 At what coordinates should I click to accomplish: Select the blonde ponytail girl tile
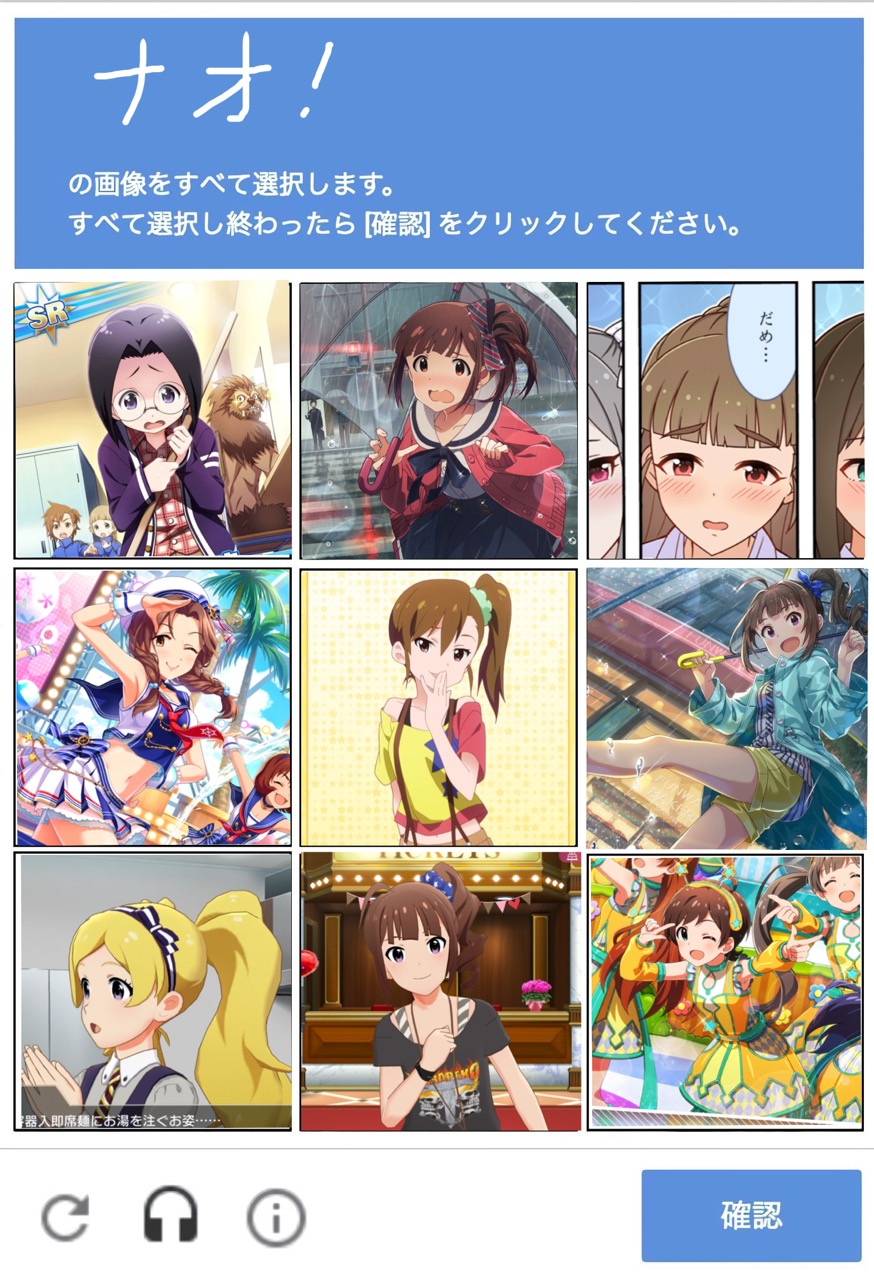[152, 991]
